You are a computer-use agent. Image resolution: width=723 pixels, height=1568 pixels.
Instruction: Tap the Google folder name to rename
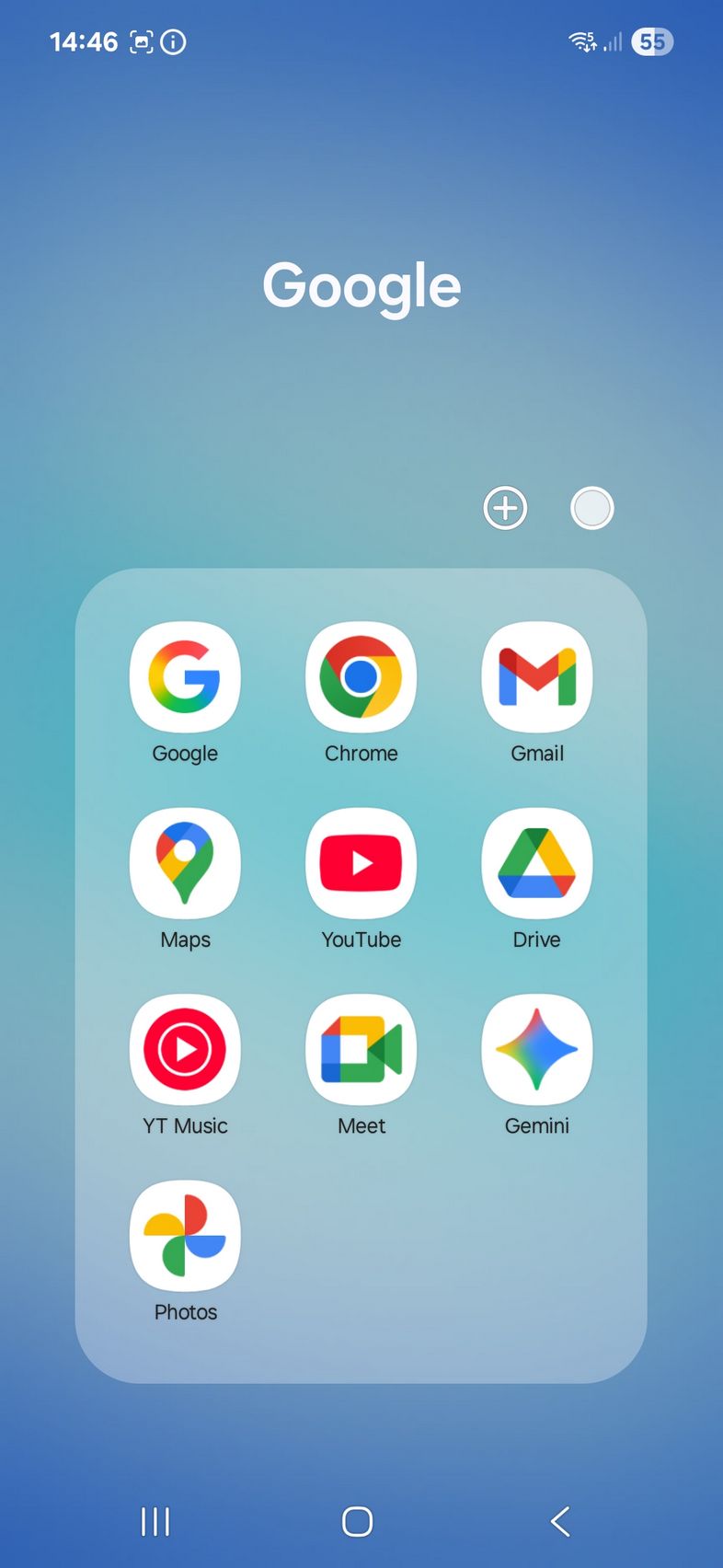tap(361, 286)
